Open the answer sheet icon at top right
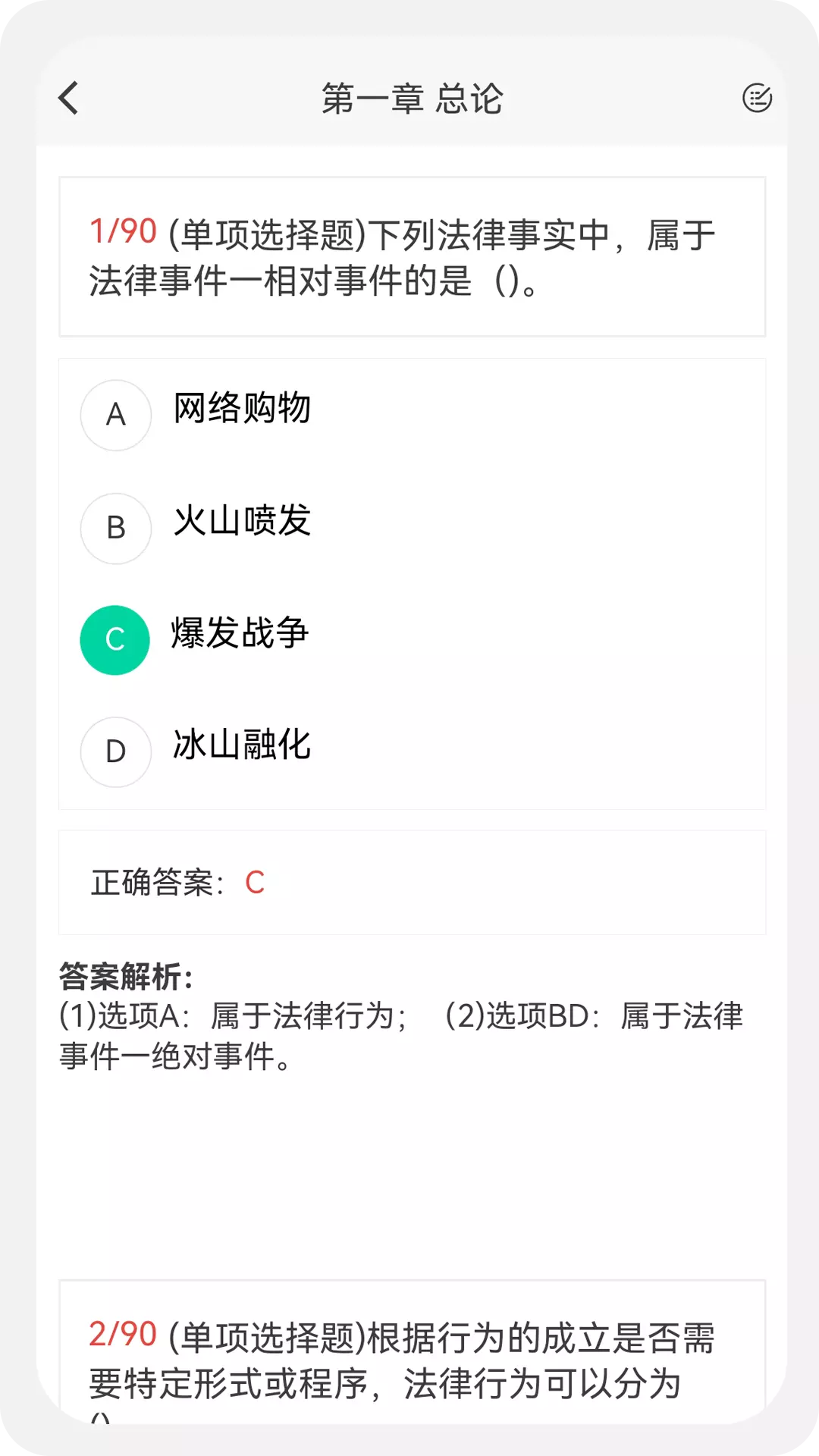The width and height of the screenshot is (819, 1456). coord(757,98)
